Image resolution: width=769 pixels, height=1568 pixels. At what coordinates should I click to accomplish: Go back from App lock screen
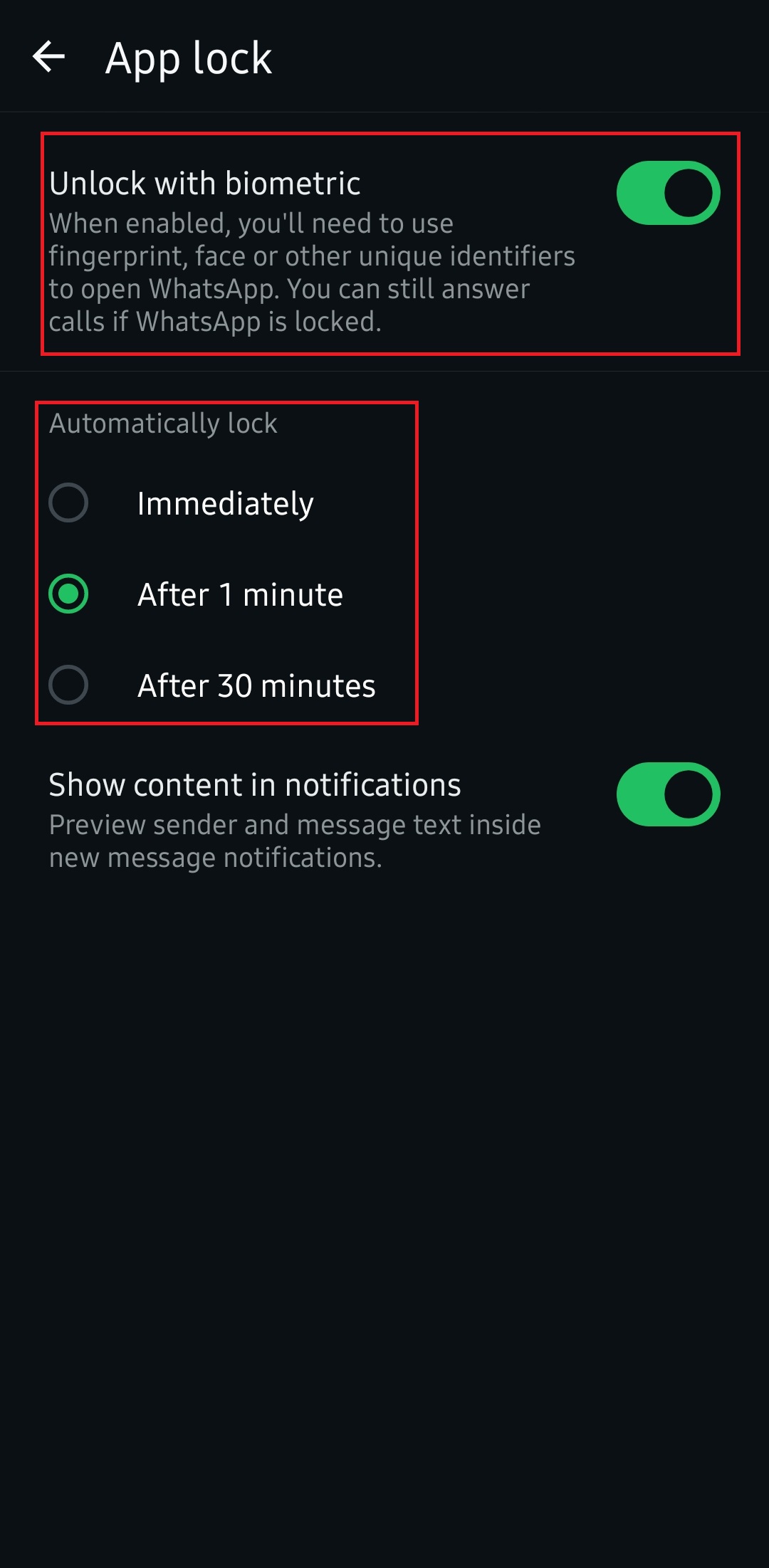(x=48, y=57)
